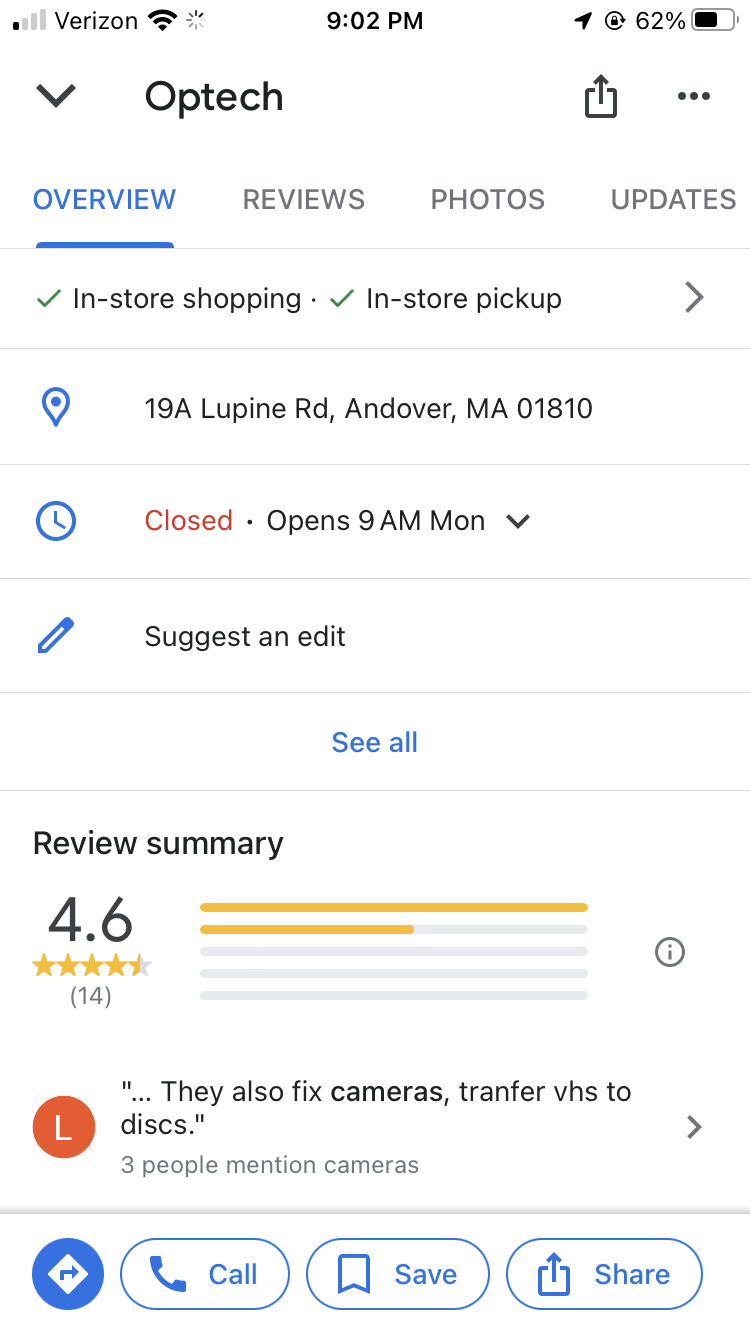Viewport: 750px width, 1334px height.
Task: Switch to the Updates tab
Action: [673, 199]
